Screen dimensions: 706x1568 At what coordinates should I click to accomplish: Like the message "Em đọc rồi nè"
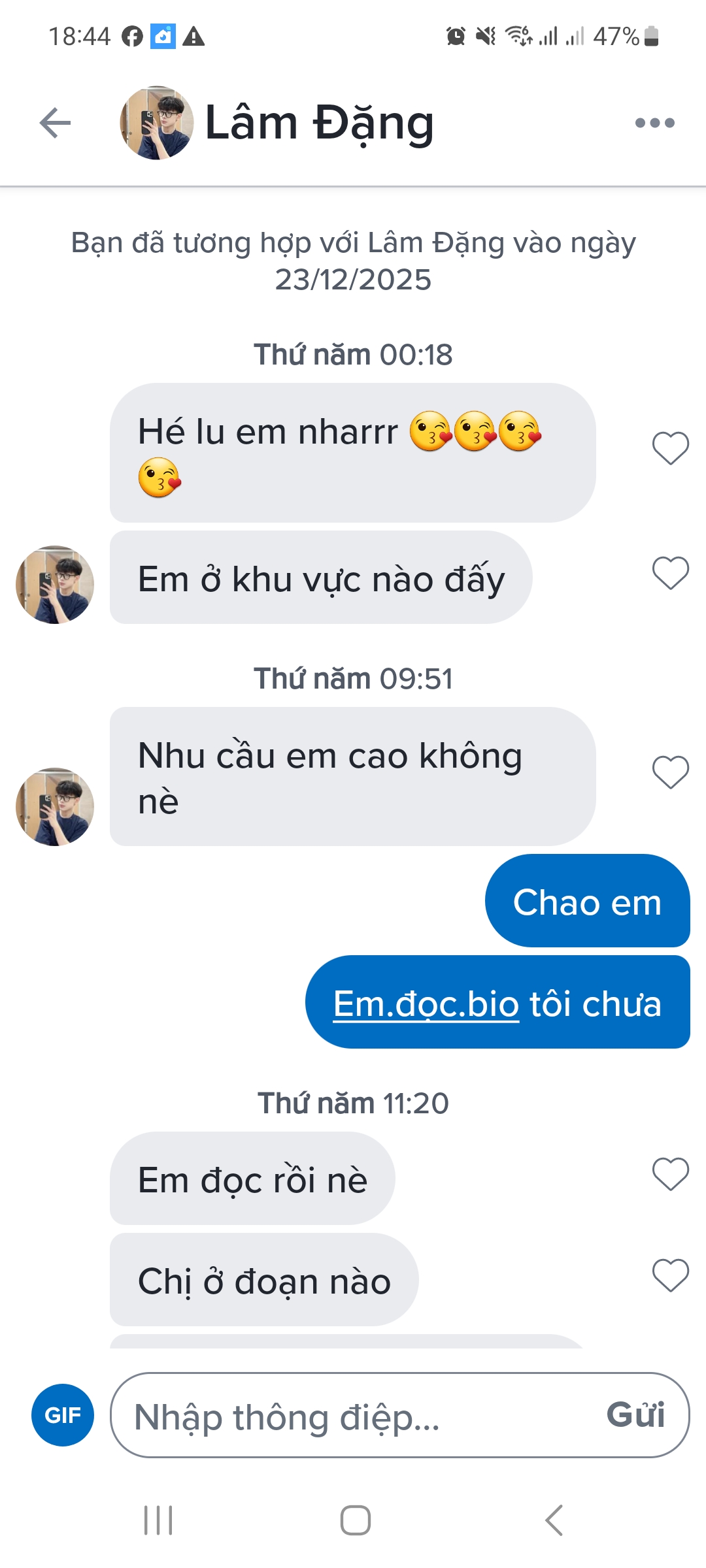670,1173
